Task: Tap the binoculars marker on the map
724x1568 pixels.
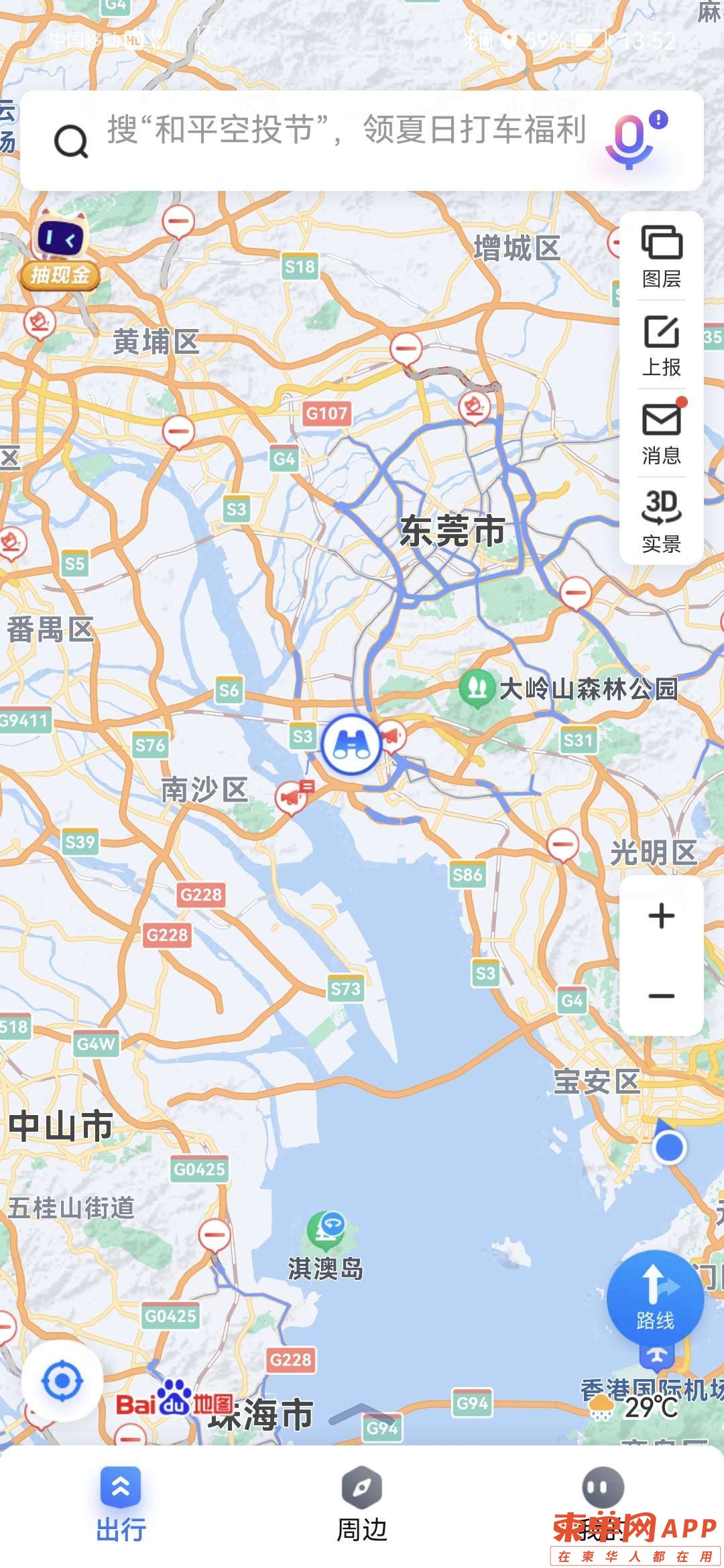Action: tap(351, 744)
